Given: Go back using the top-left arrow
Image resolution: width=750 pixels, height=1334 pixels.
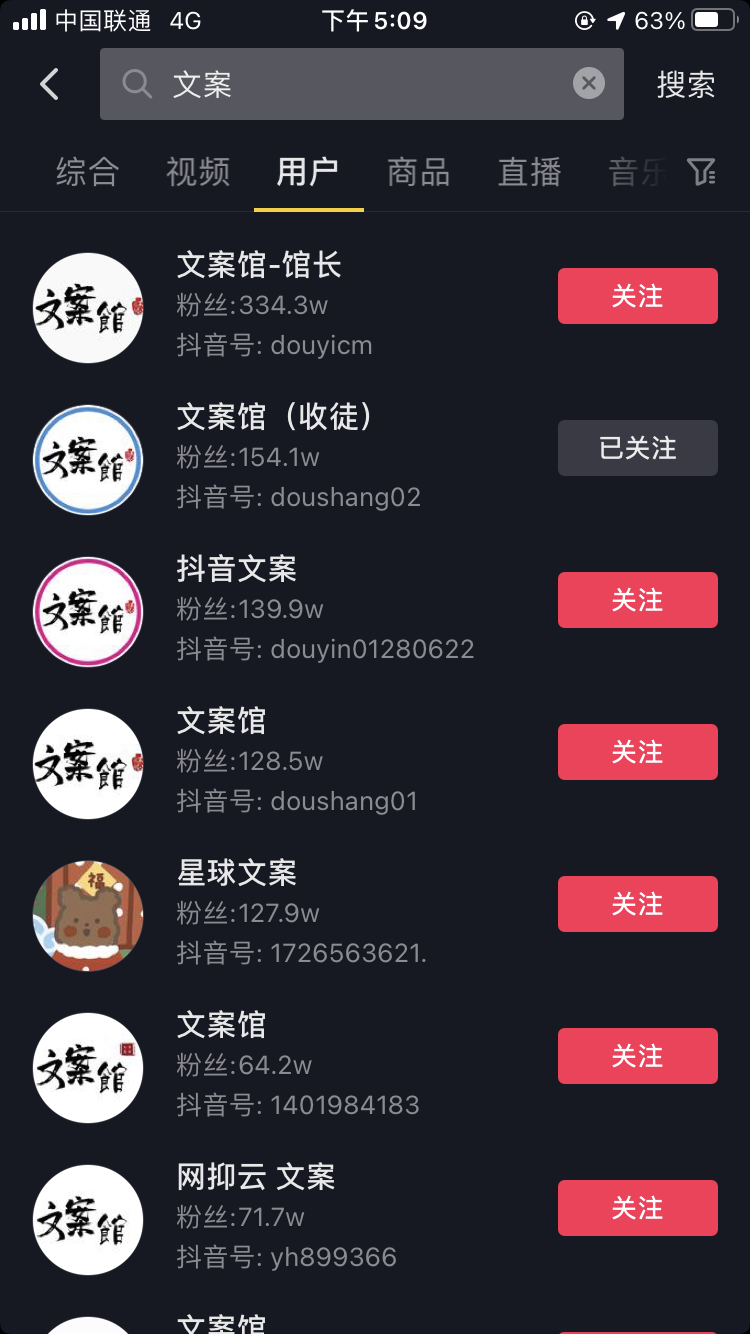Looking at the screenshot, I should [49, 84].
